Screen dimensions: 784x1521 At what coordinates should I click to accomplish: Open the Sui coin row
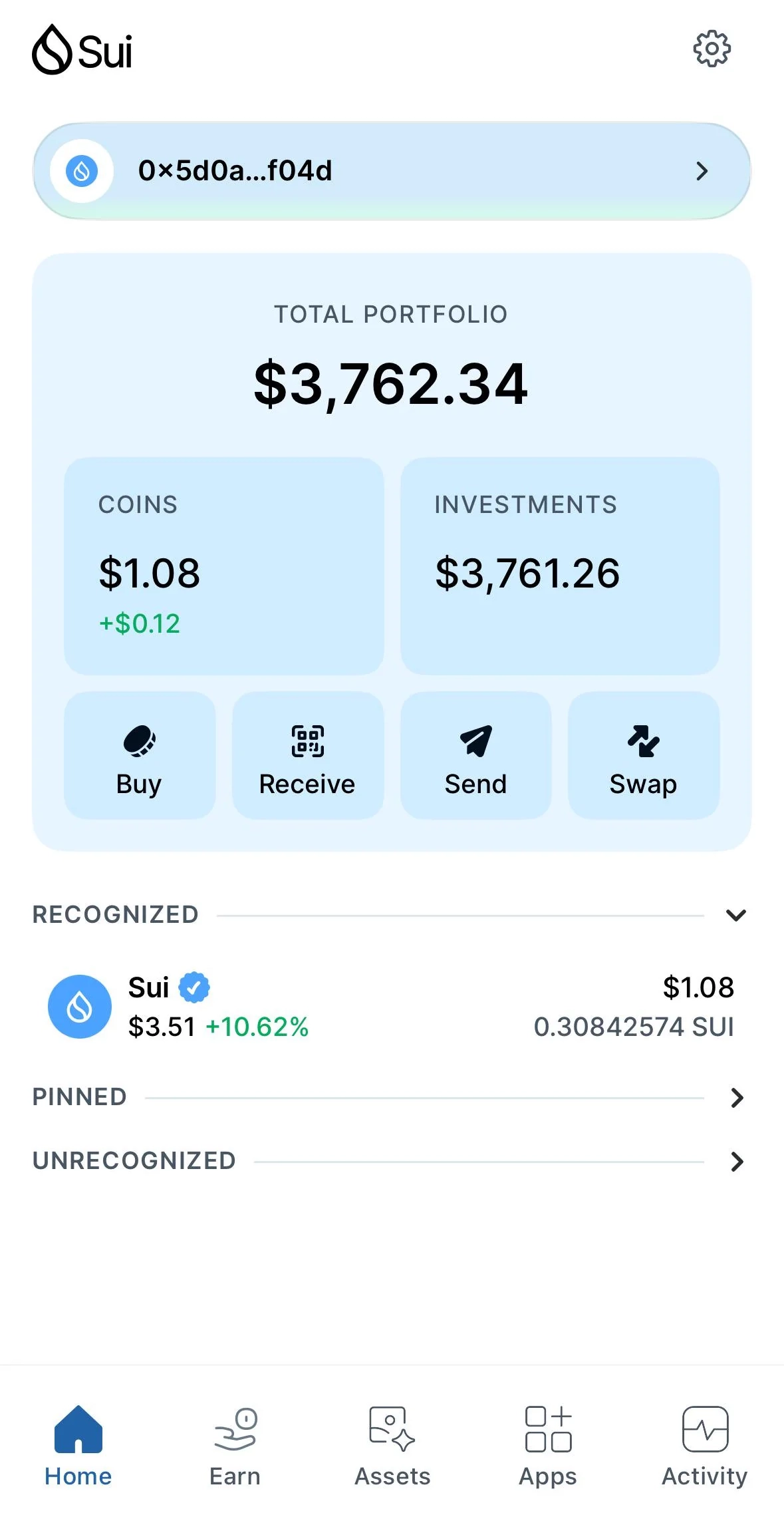392,1007
